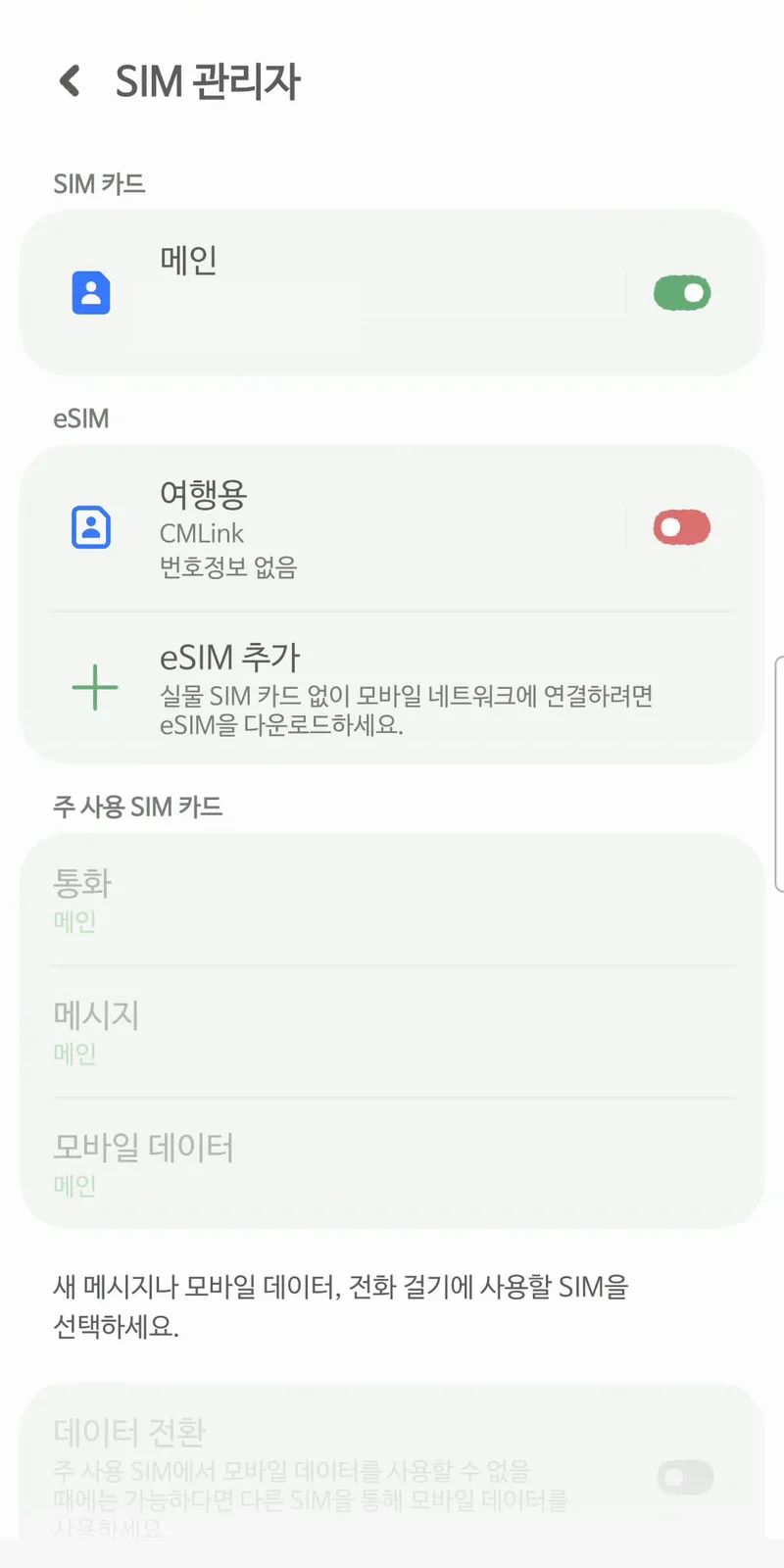
Task: Choose preferred SIM for 통화
Action: pyautogui.click(x=392, y=900)
